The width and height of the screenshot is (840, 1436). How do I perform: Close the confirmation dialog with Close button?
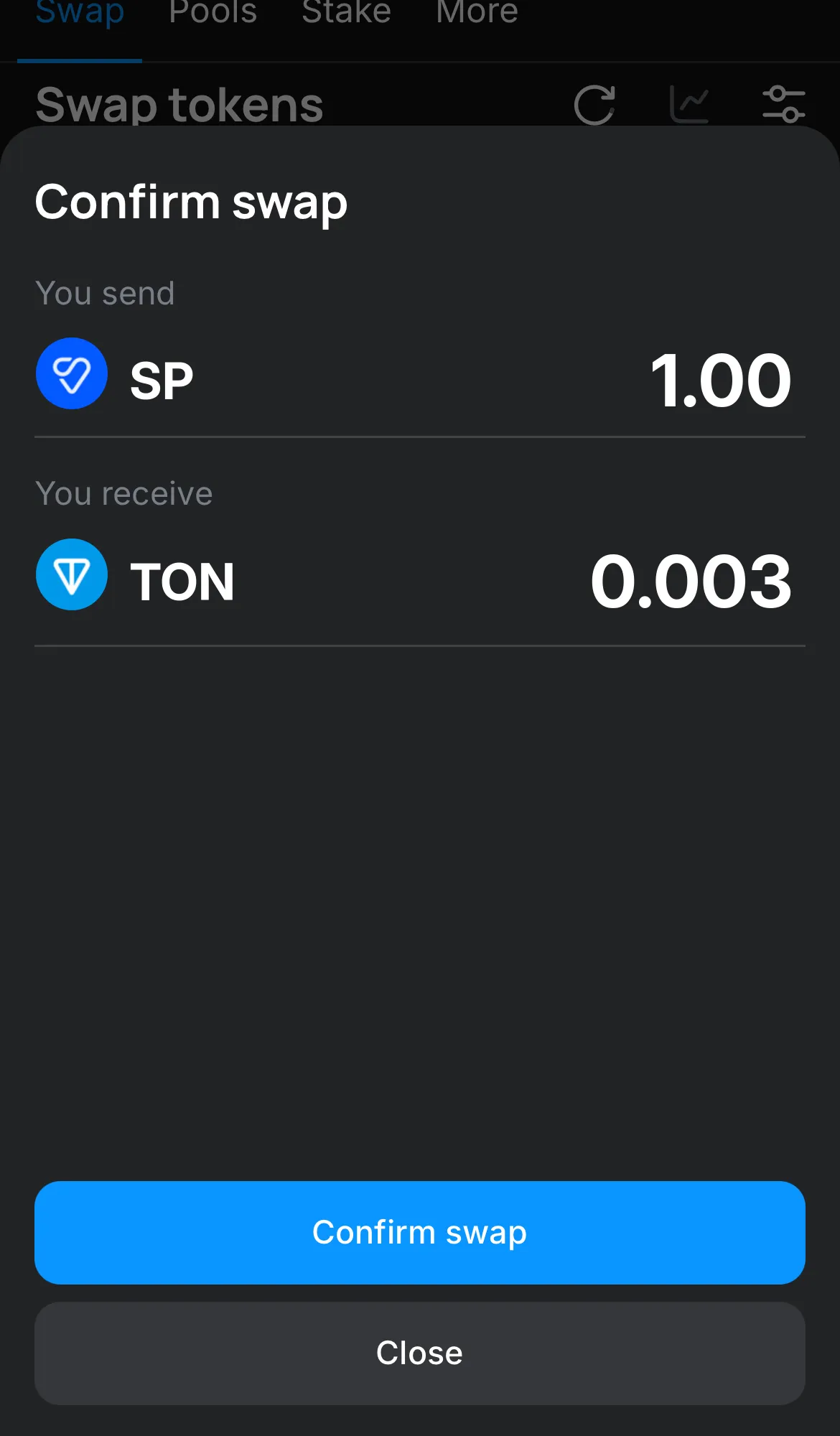tap(420, 1352)
